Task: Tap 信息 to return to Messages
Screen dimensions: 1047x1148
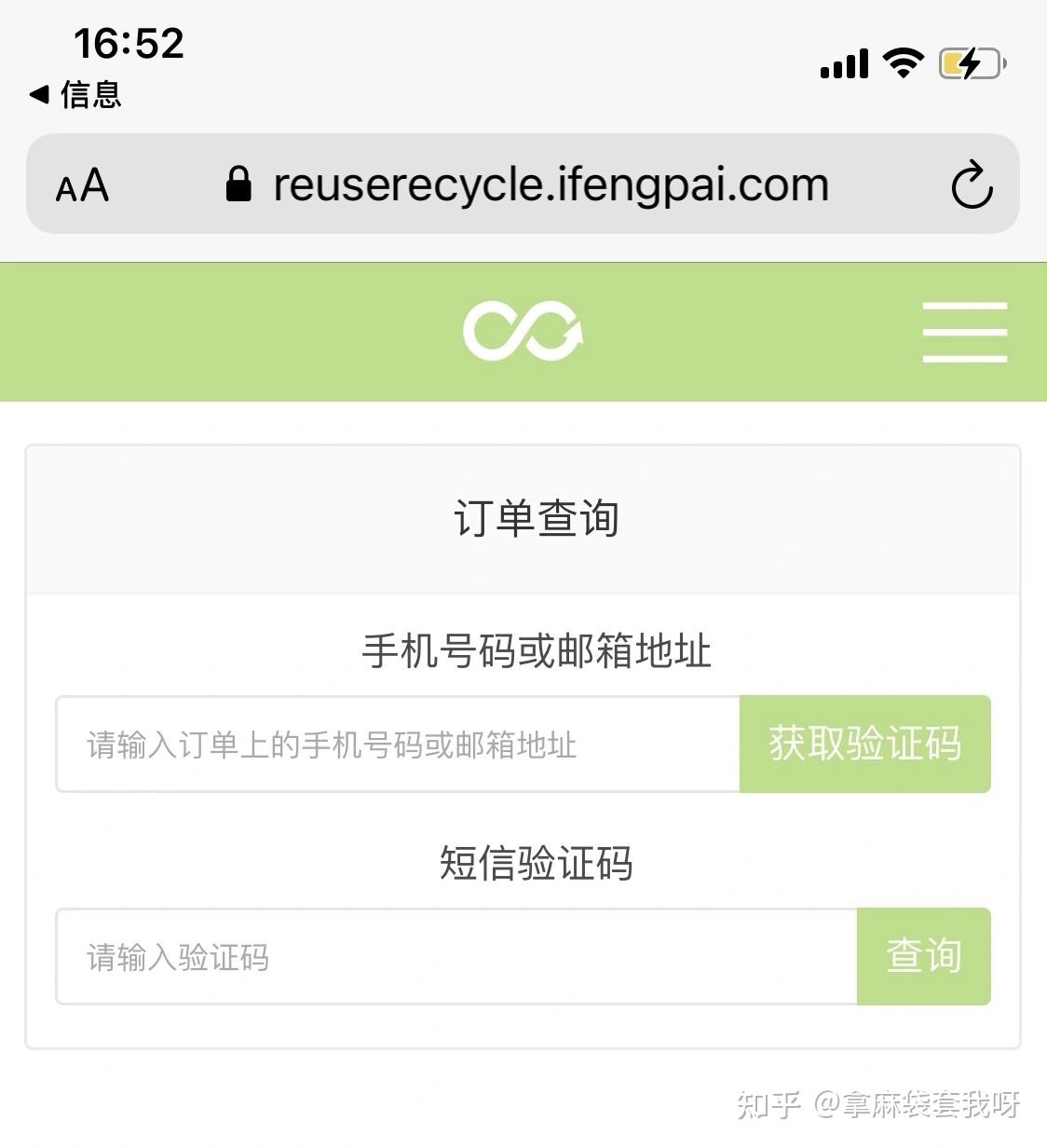Action: pos(75,94)
